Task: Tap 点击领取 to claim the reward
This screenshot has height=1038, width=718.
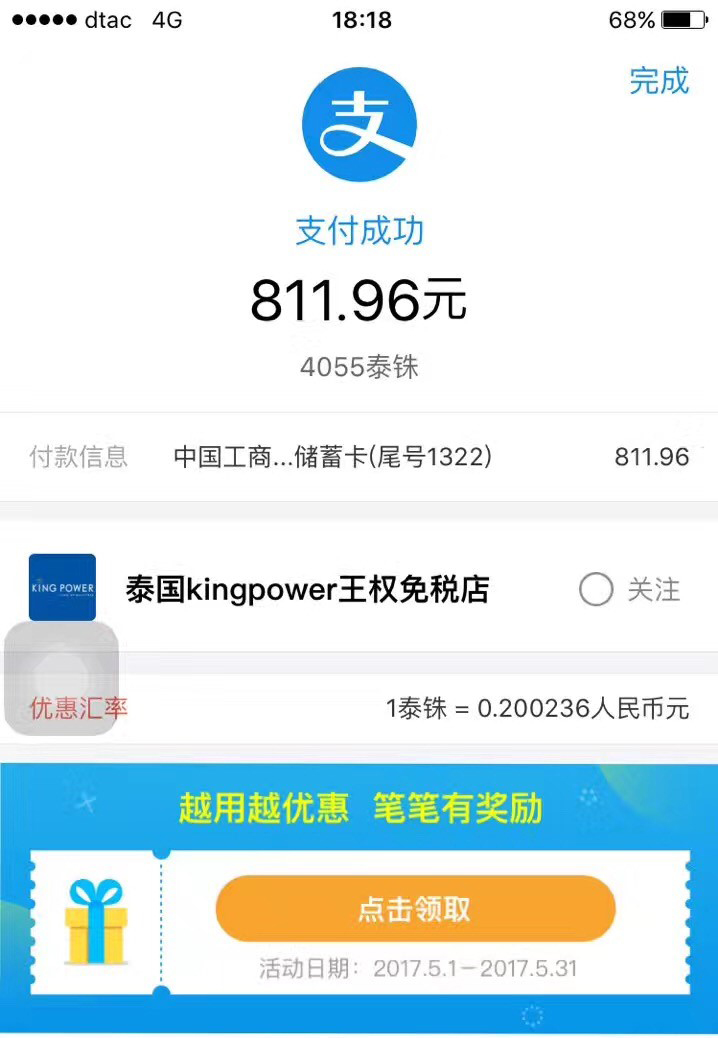Action: tap(415, 909)
